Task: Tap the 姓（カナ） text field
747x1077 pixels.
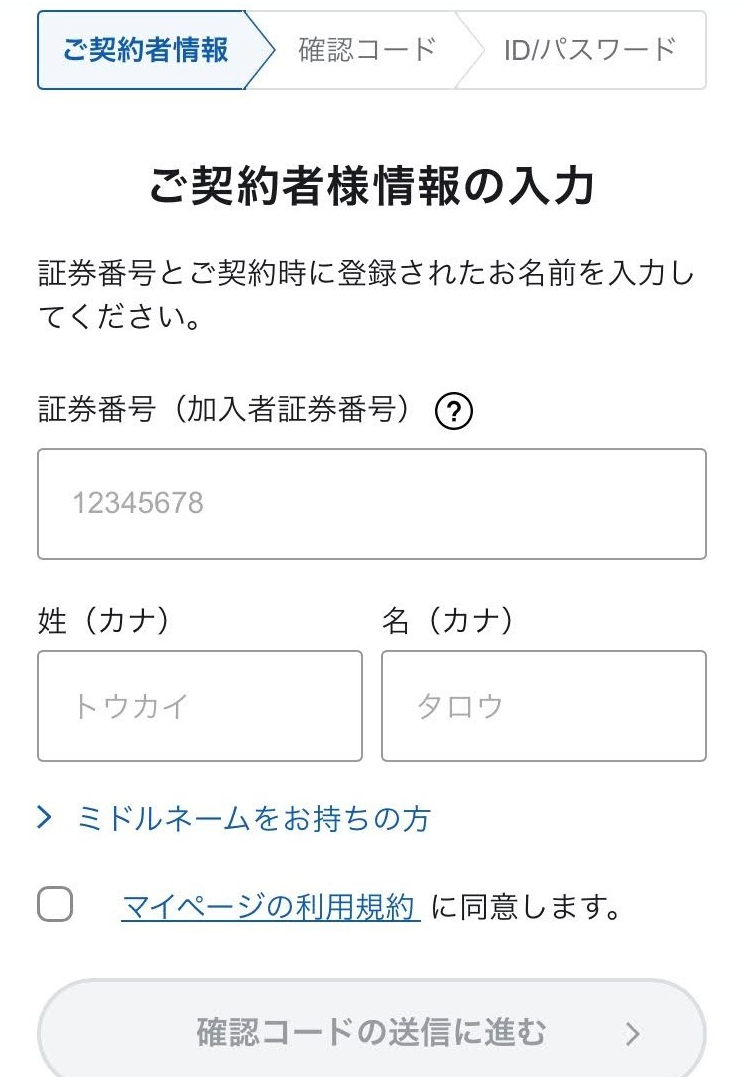Action: pos(200,706)
